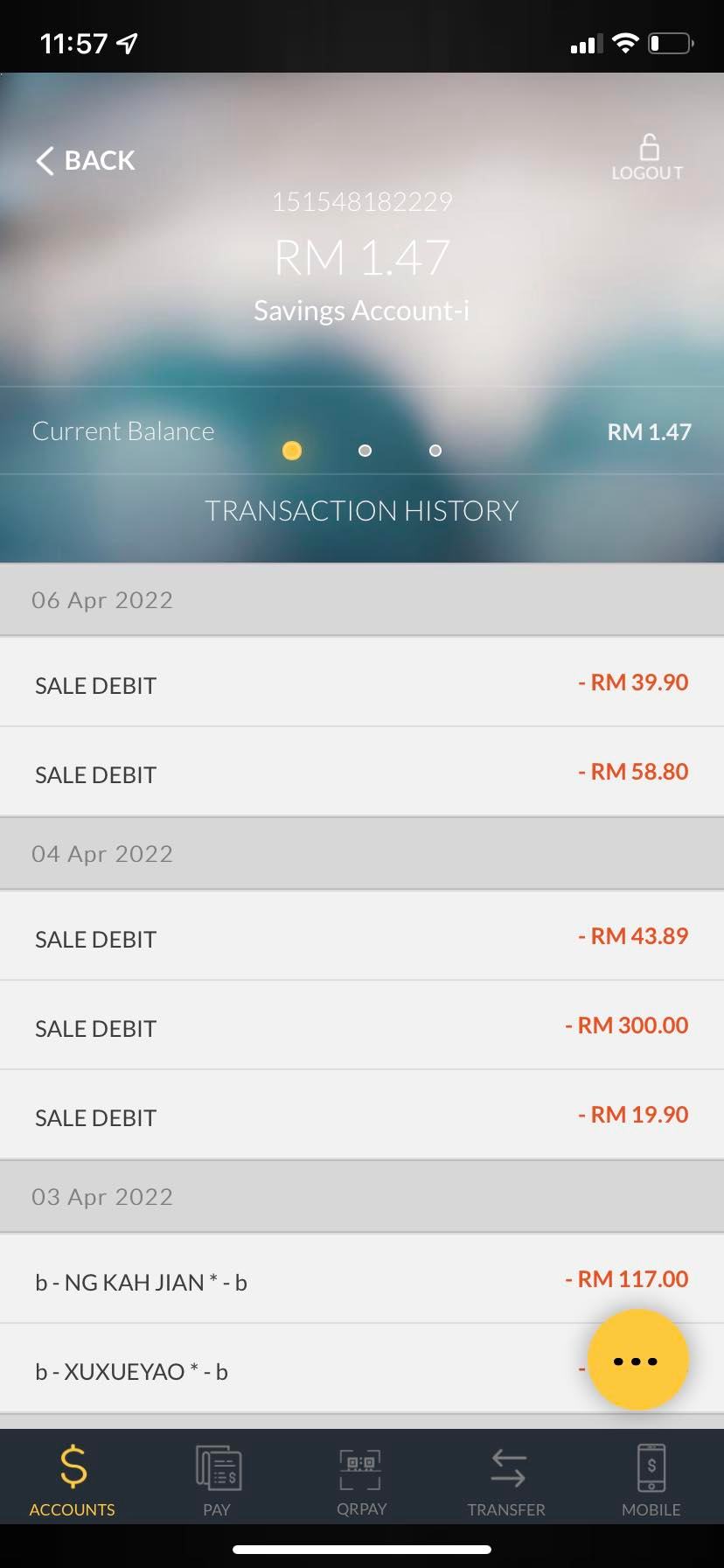The width and height of the screenshot is (724, 1568).
Task: View the RM 300.00 sale debit details
Action: click(x=362, y=1025)
